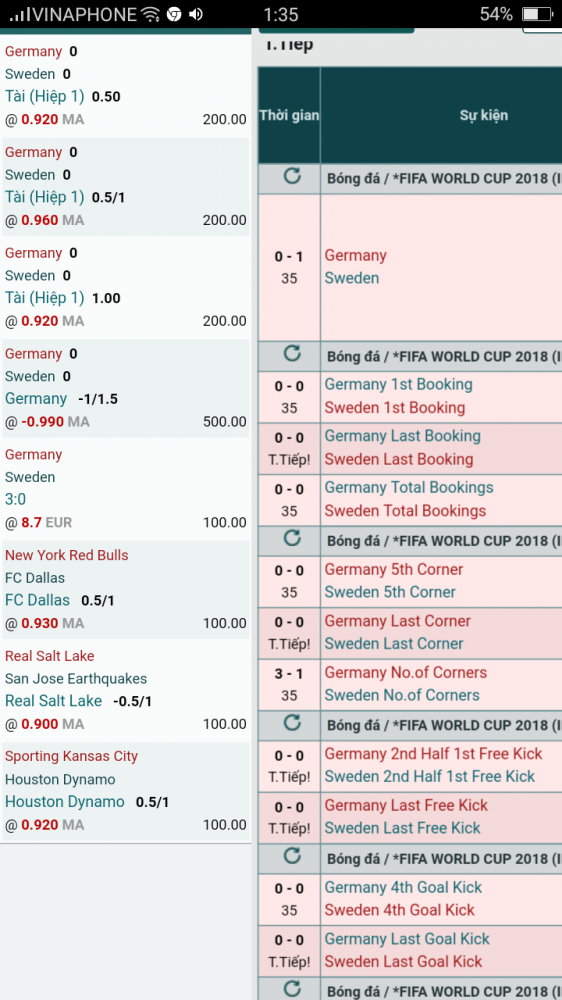View the Houston Dynamo 0.5/1 bet entry
Screen dimensions: 562x1000
coord(126,791)
